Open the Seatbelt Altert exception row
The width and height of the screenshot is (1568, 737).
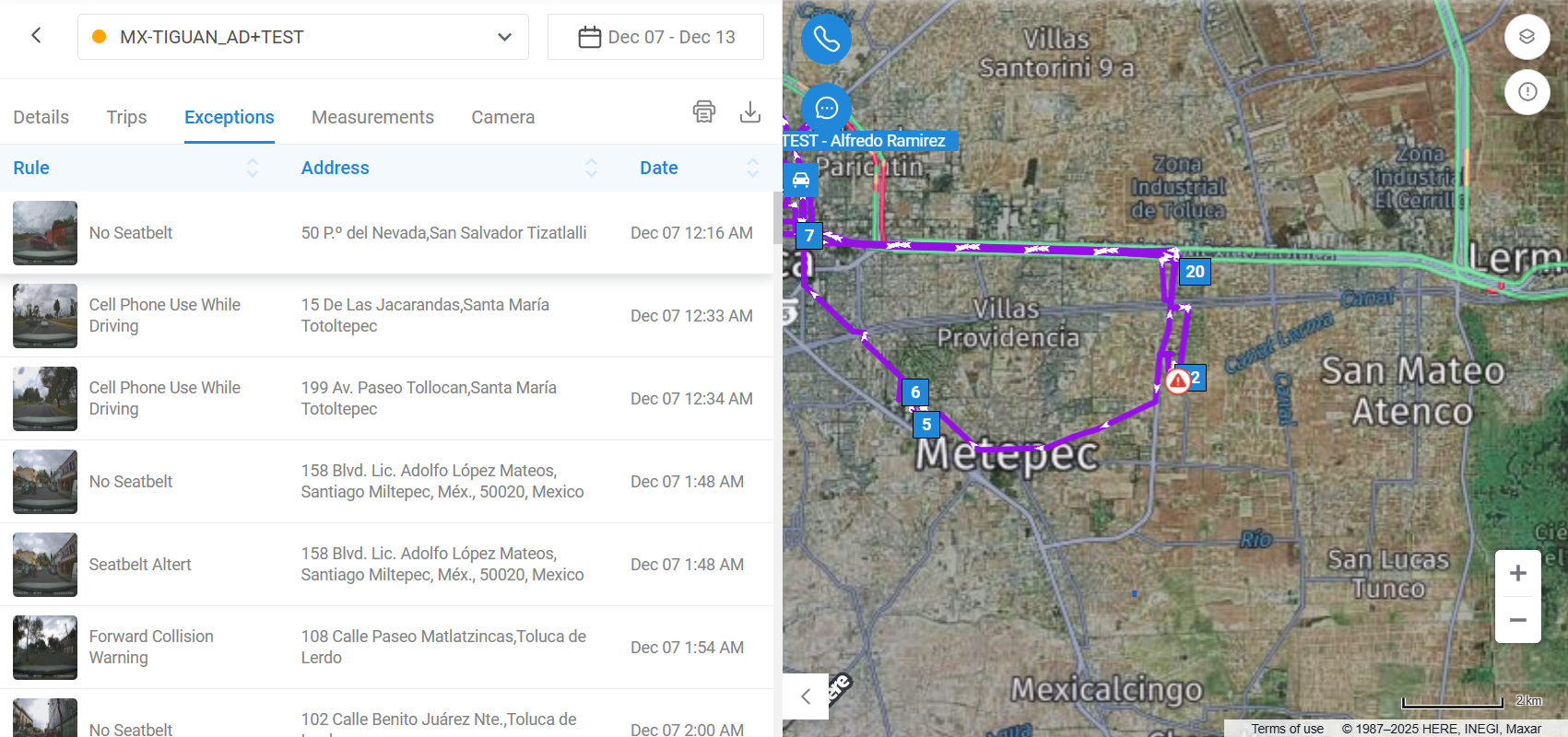click(386, 565)
